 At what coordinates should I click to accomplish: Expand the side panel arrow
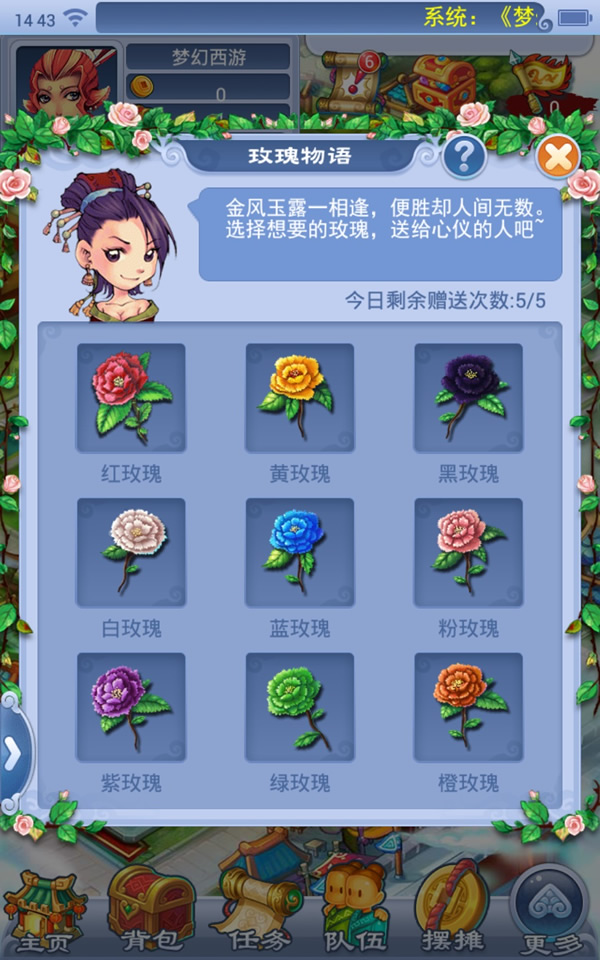tap(13, 752)
